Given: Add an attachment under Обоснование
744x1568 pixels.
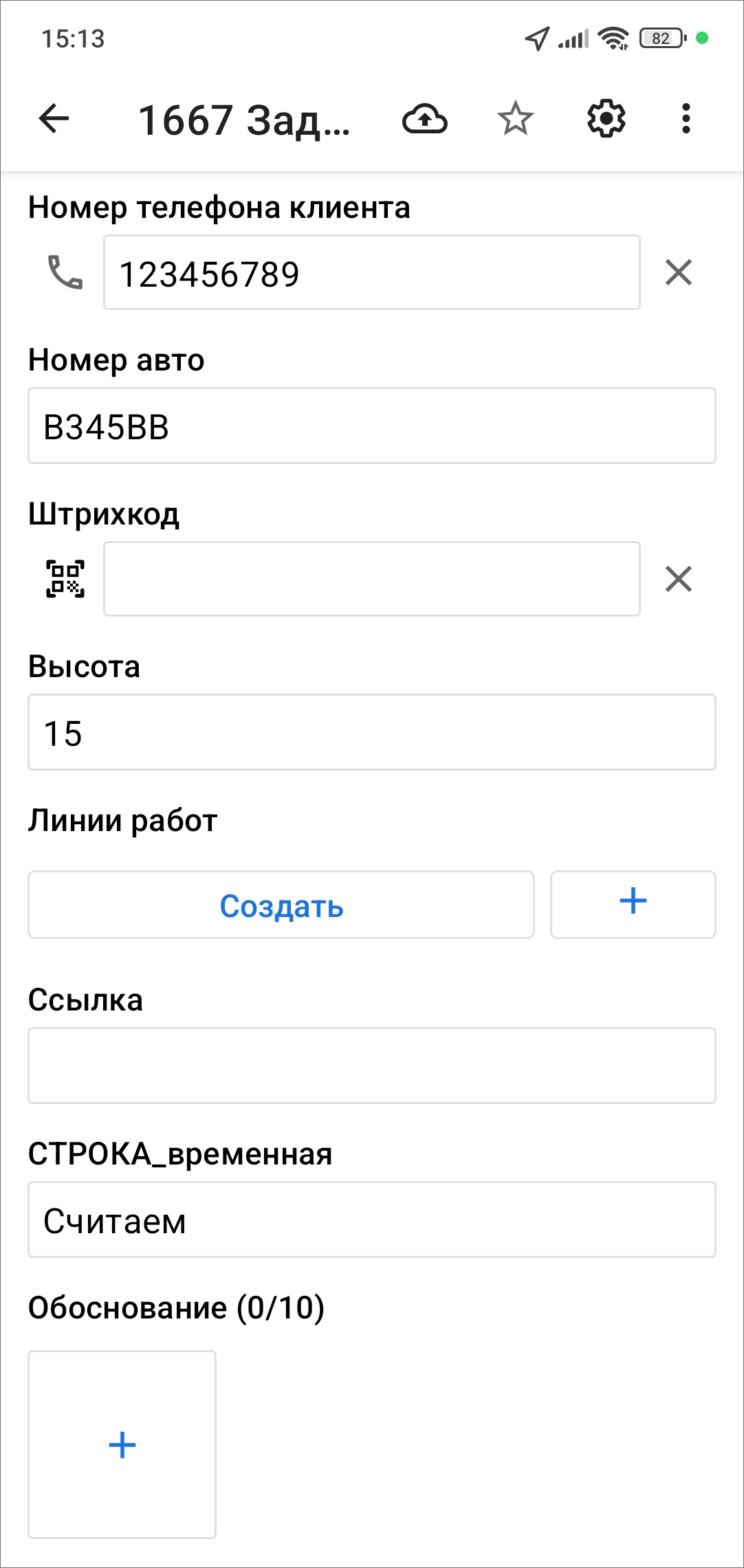Looking at the screenshot, I should pyautogui.click(x=122, y=1444).
